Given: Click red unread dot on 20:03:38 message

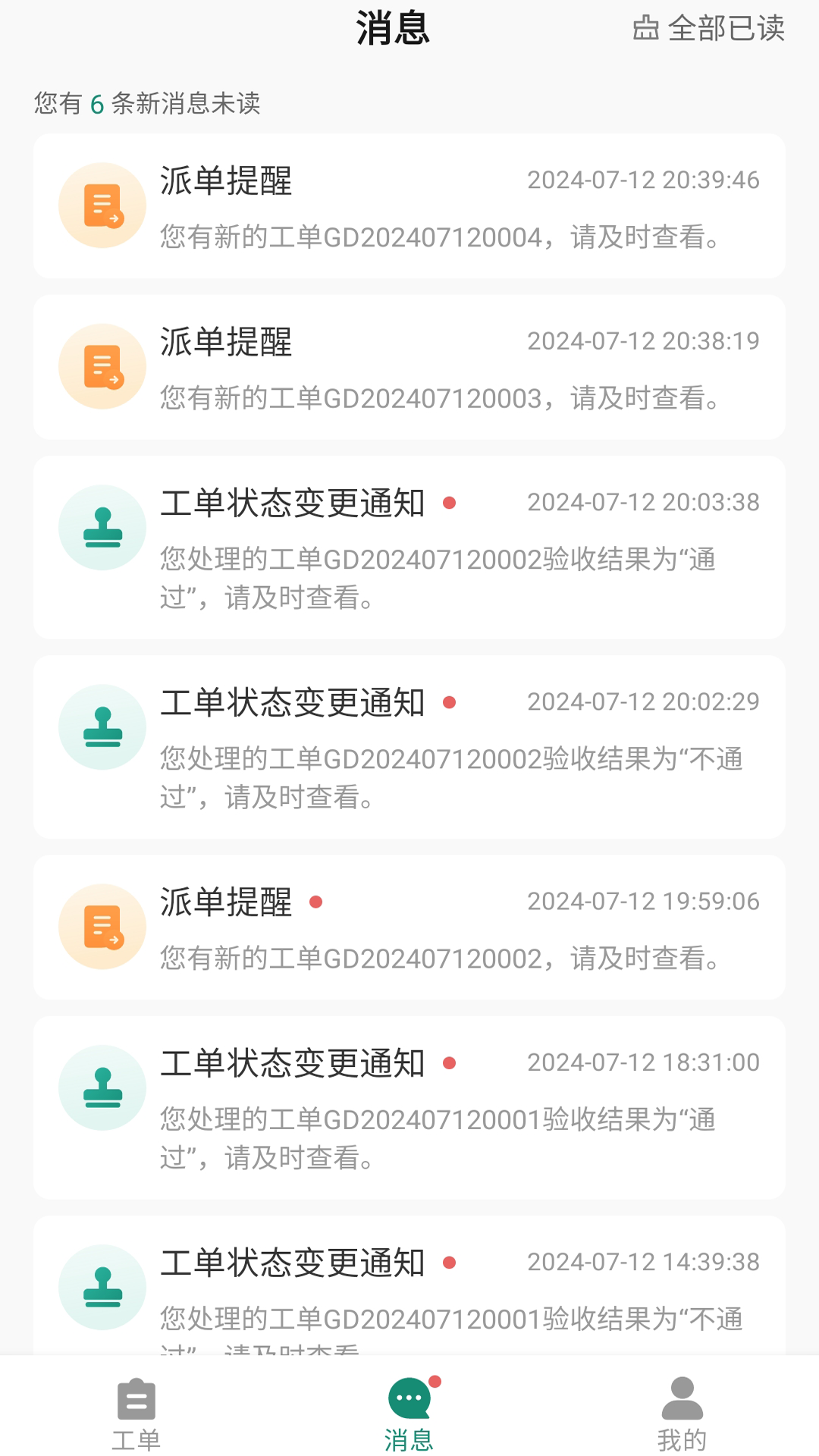Looking at the screenshot, I should click(449, 502).
